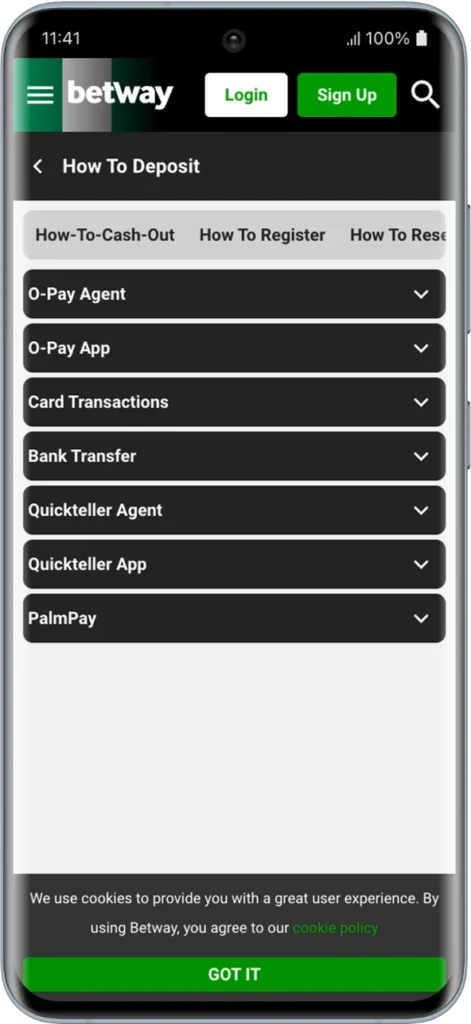Open the hamburger menu

40,95
